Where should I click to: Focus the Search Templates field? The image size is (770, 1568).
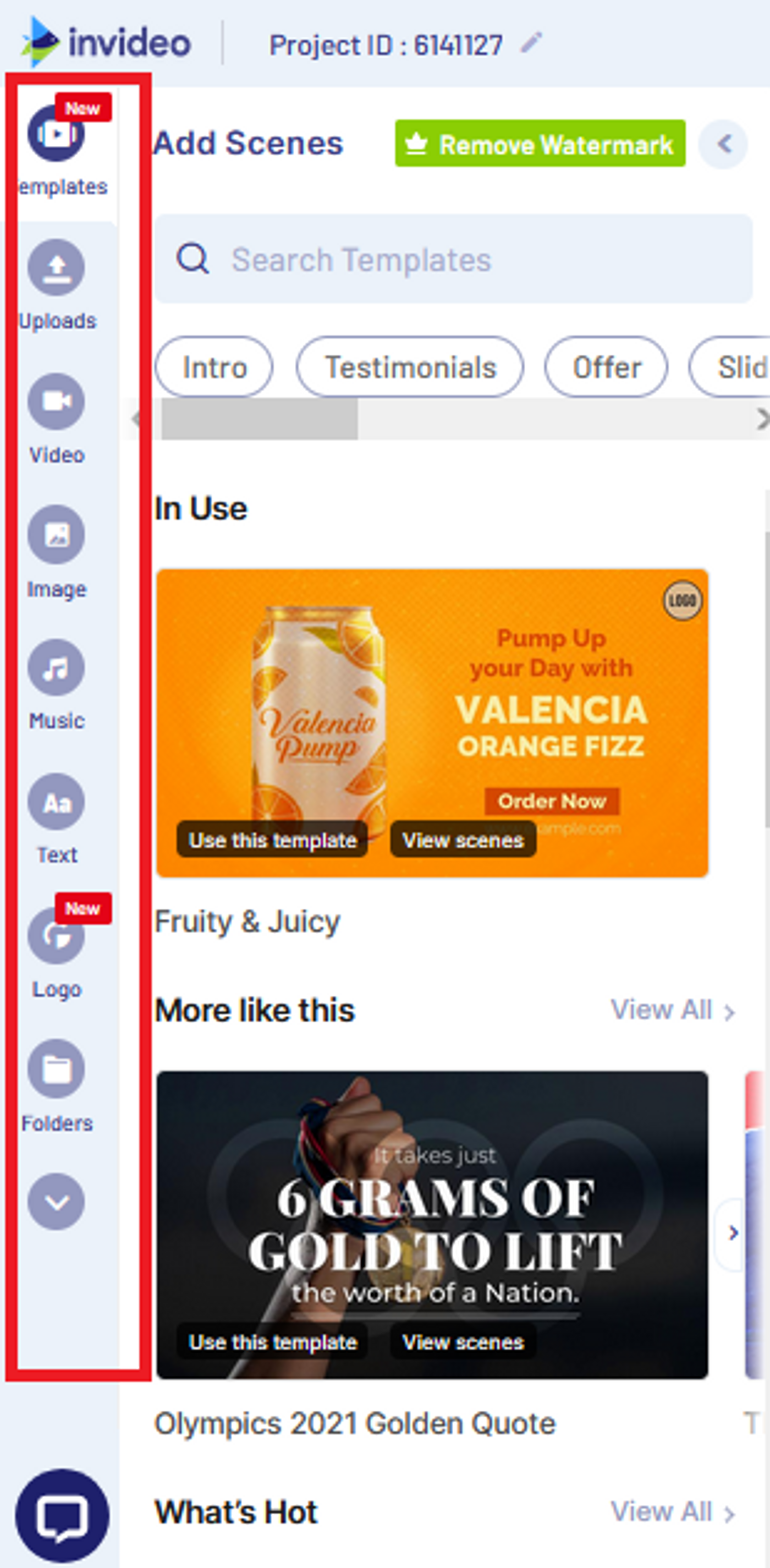(x=454, y=260)
